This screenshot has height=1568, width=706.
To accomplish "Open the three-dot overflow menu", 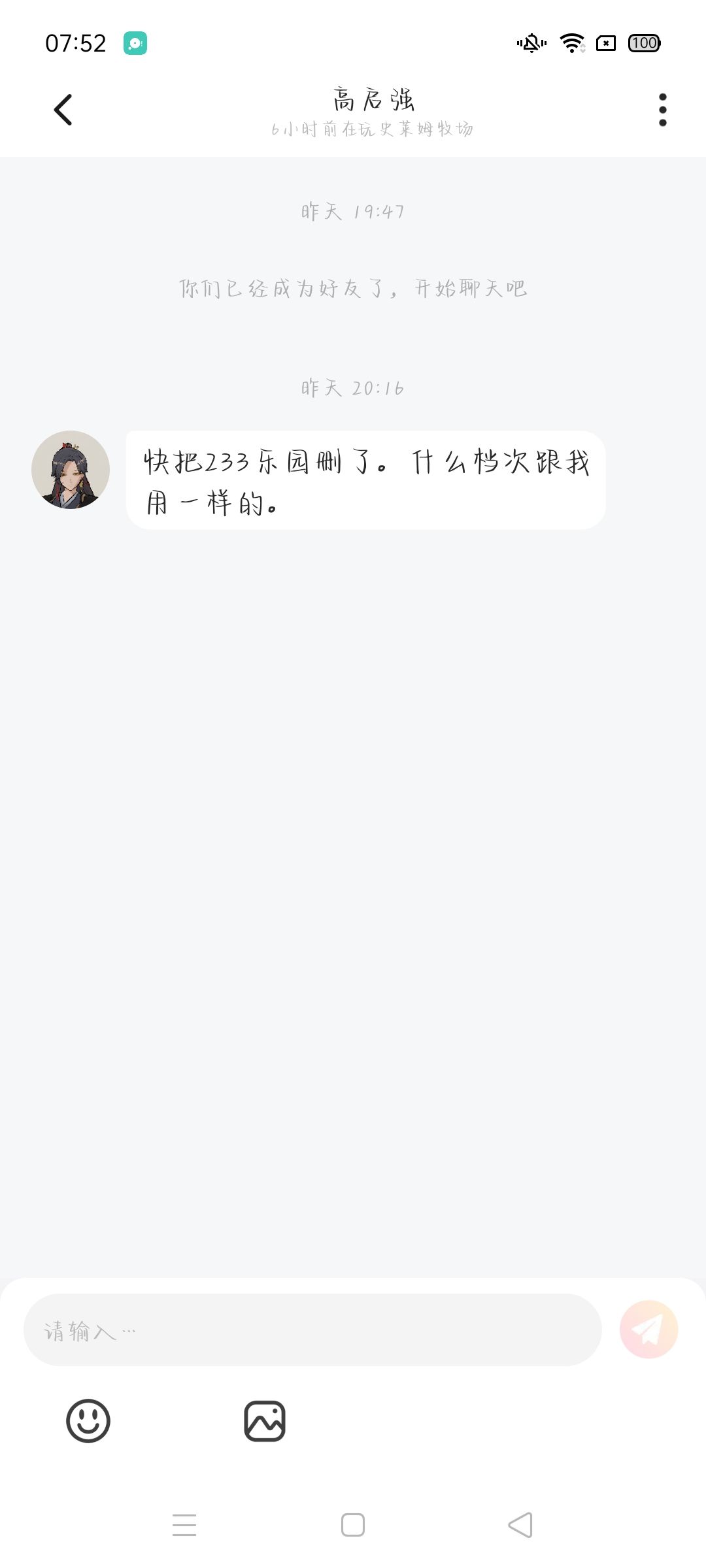I will coord(662,110).
